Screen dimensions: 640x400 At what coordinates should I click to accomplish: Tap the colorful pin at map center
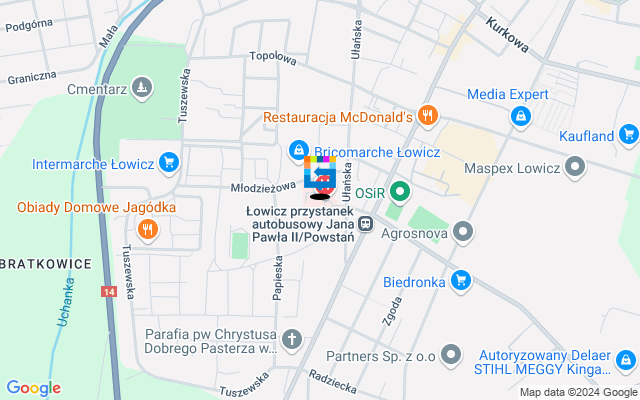point(320,178)
